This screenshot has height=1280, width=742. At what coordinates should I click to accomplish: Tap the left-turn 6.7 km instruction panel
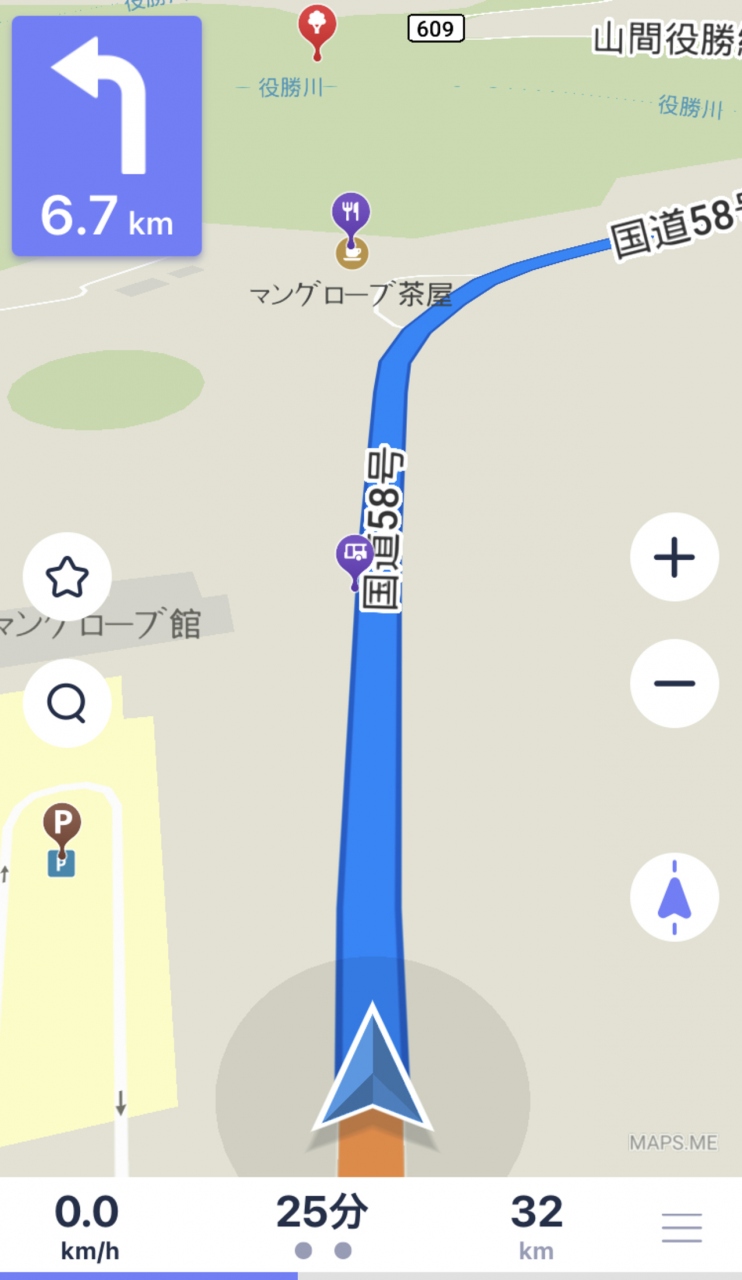point(107,136)
